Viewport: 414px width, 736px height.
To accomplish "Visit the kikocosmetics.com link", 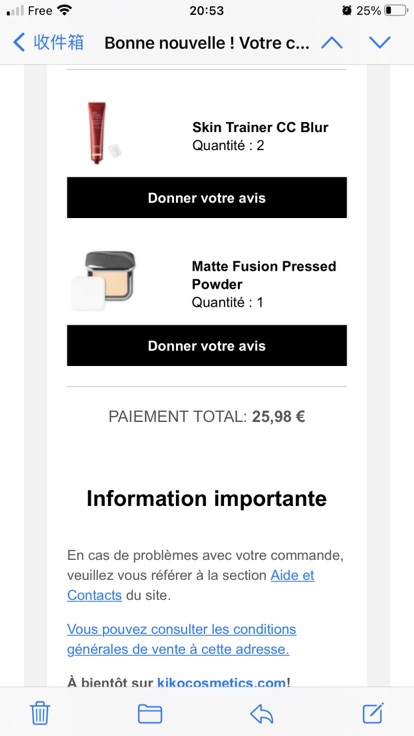I will coord(221,682).
